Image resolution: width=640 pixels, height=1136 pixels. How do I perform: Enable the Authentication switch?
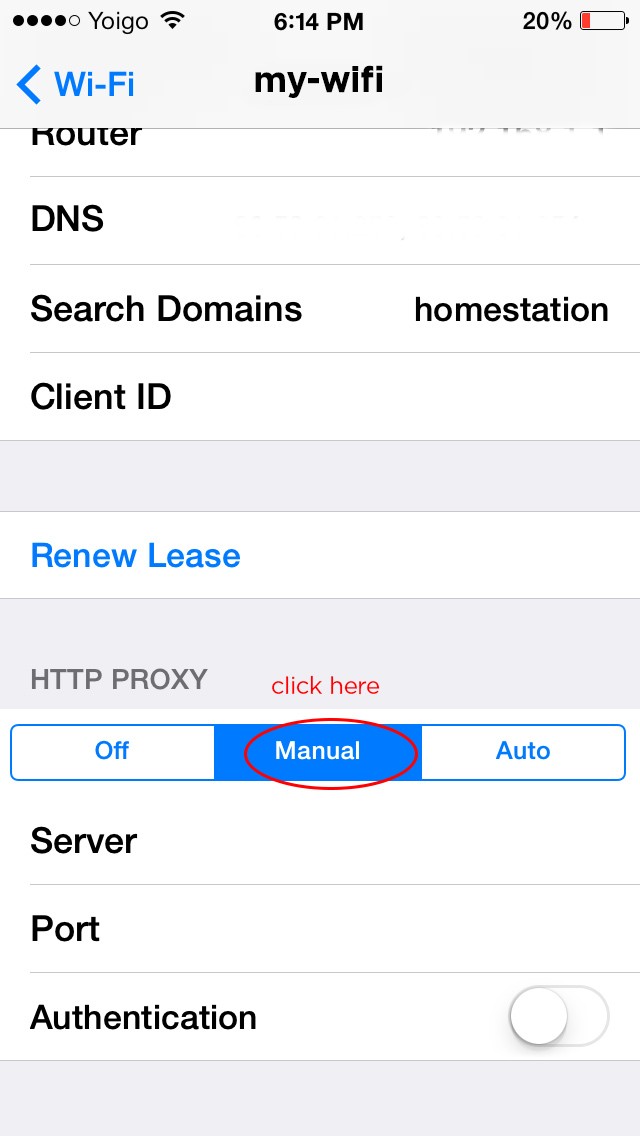click(559, 1016)
